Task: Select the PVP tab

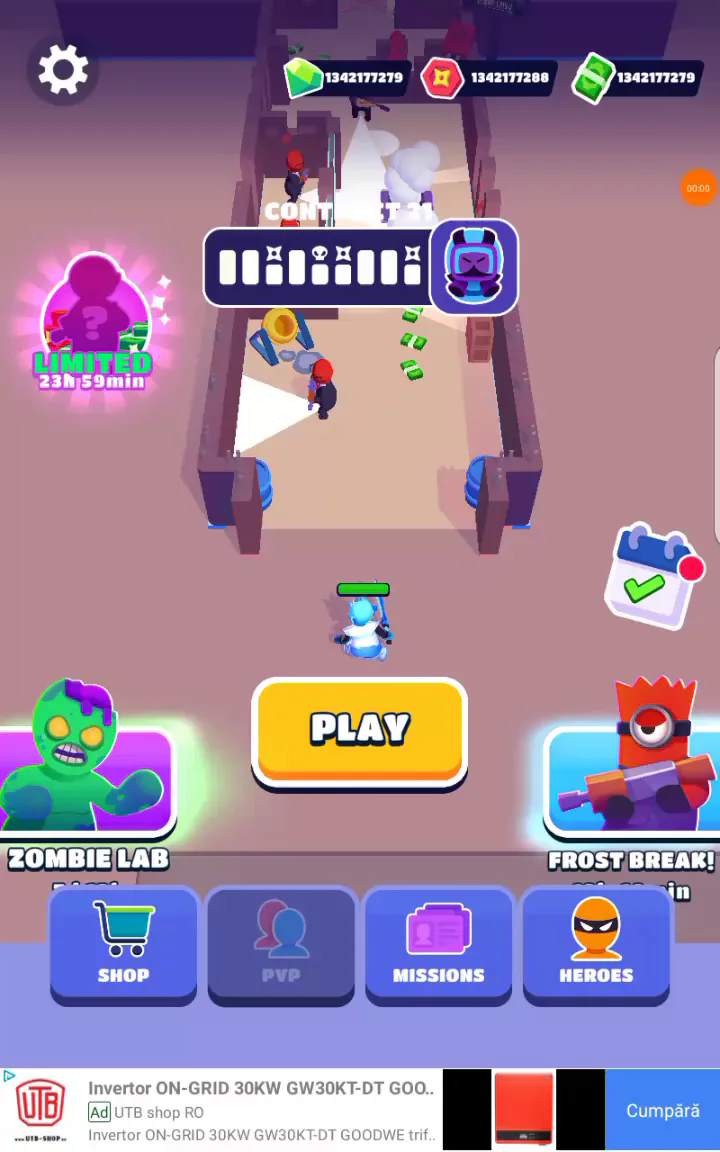Action: 281,945
